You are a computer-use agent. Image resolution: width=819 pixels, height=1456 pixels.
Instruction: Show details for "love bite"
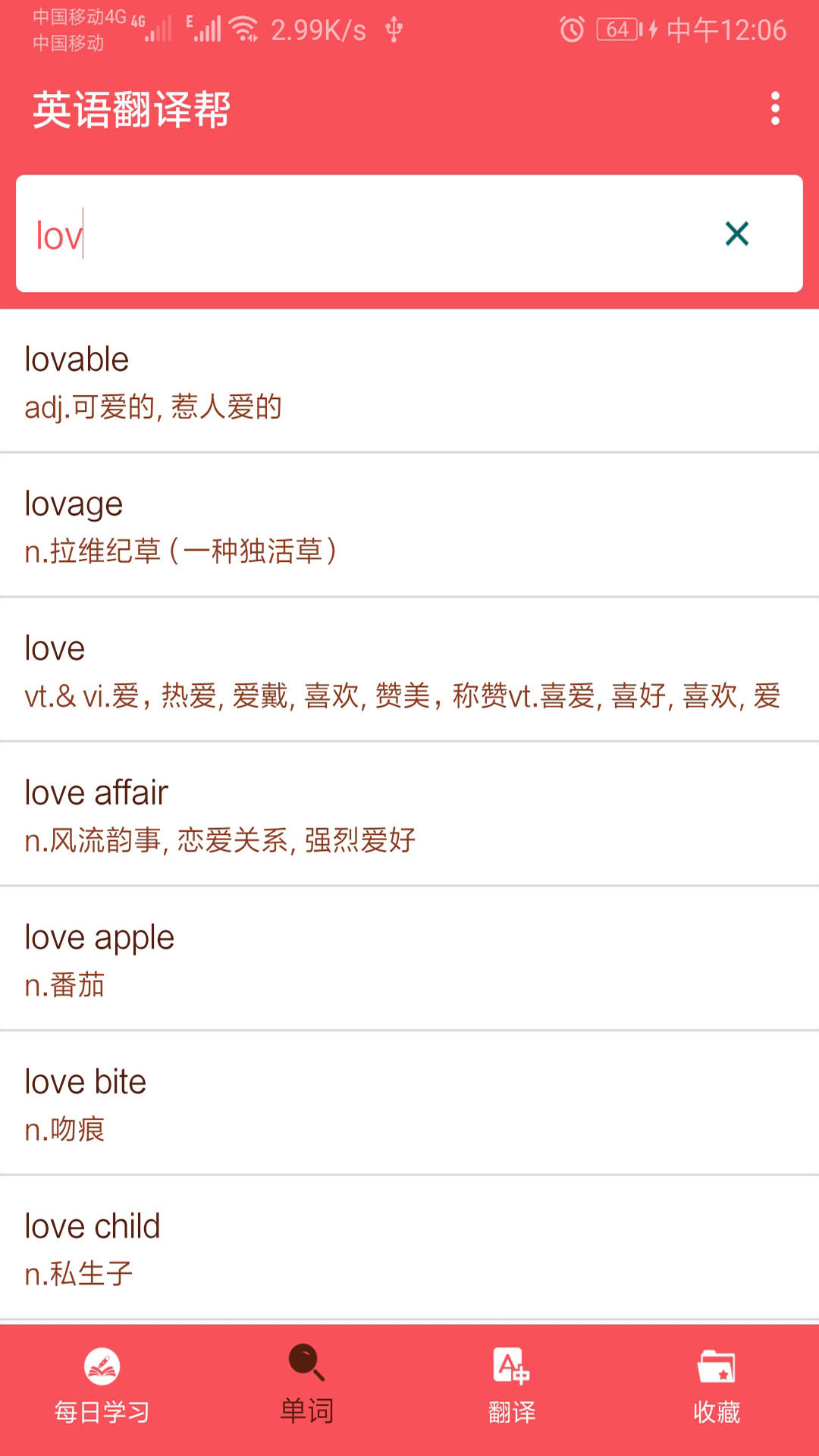(409, 1103)
